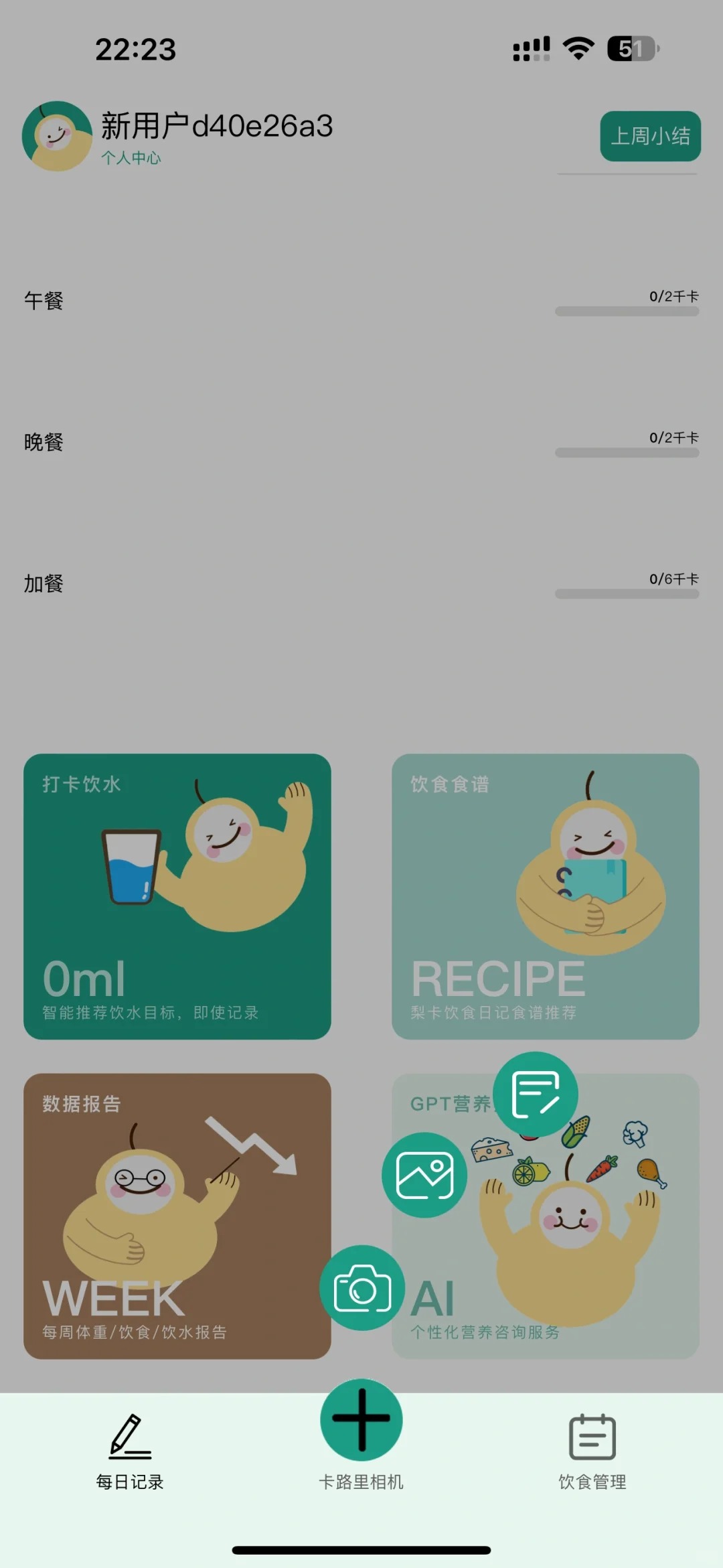Image resolution: width=723 pixels, height=1568 pixels.
Task: Open 个人中心 via the profile avatar
Action: [57, 136]
